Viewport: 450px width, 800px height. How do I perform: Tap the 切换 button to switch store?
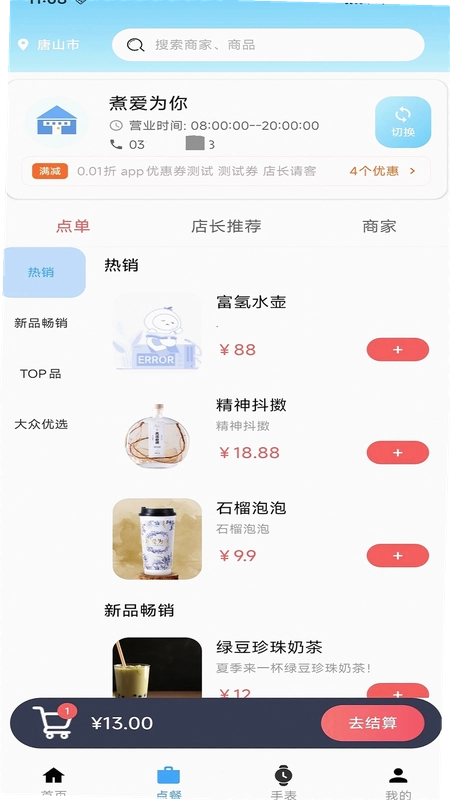coord(403,122)
